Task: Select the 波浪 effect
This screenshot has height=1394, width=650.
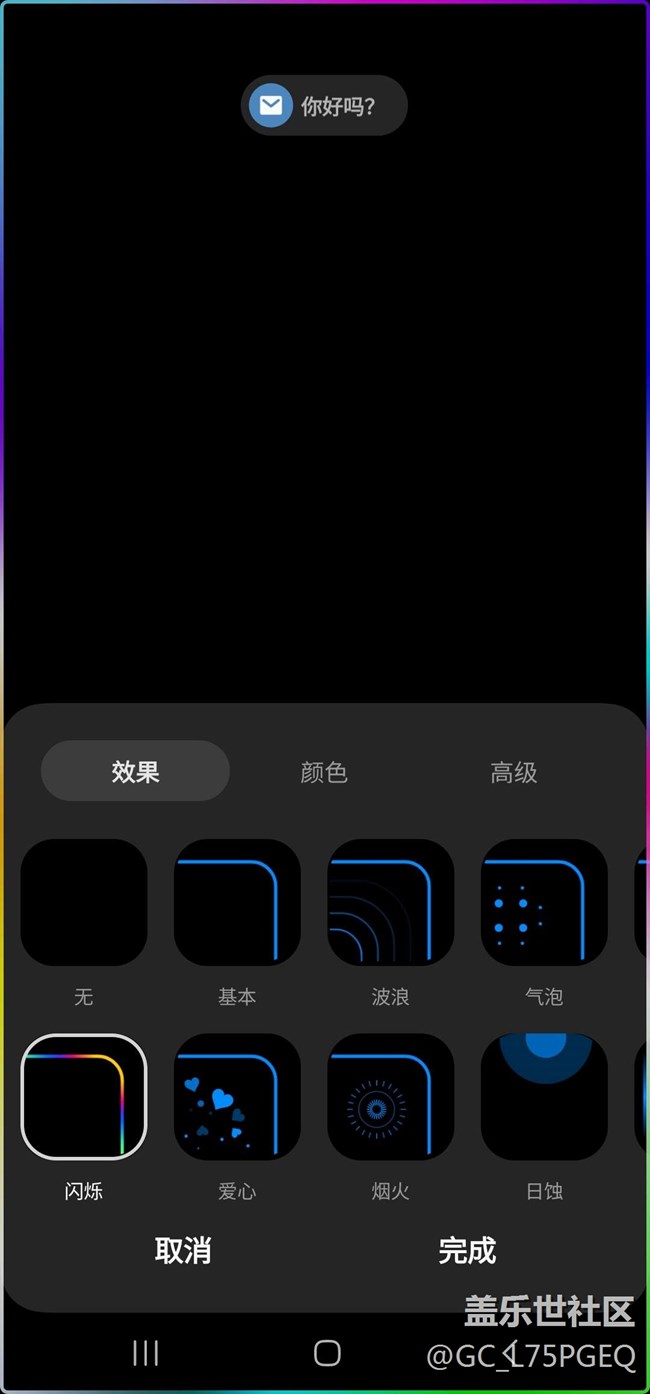Action: coord(390,902)
